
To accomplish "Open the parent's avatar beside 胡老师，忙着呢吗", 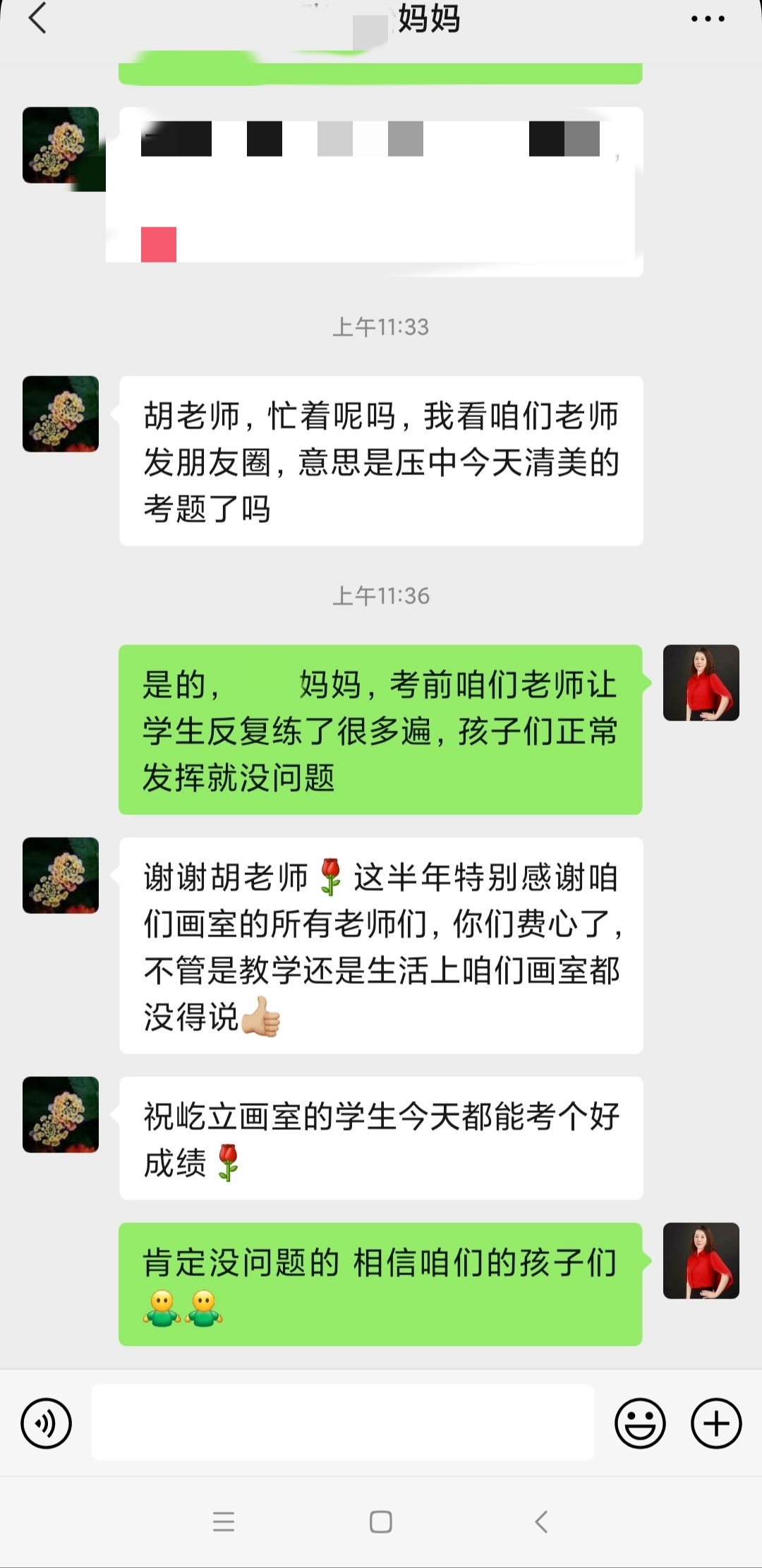I will tap(61, 414).
